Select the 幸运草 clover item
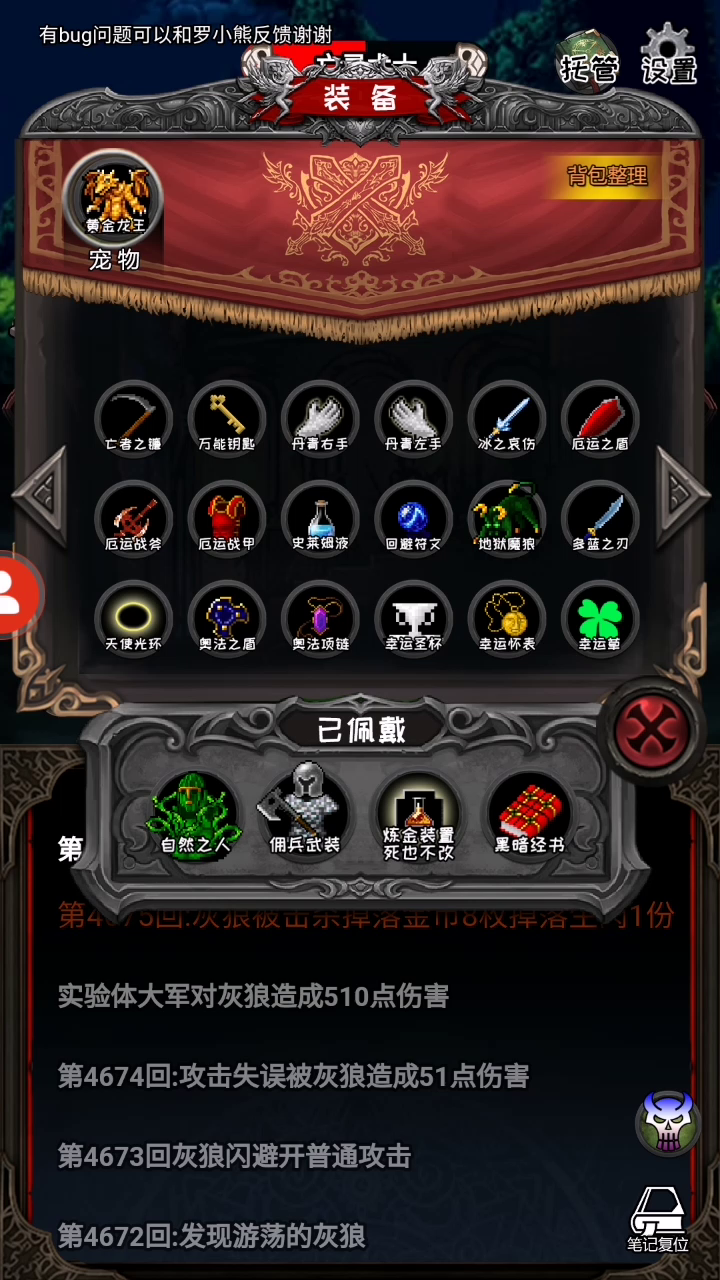The image size is (720, 1280). (600, 620)
